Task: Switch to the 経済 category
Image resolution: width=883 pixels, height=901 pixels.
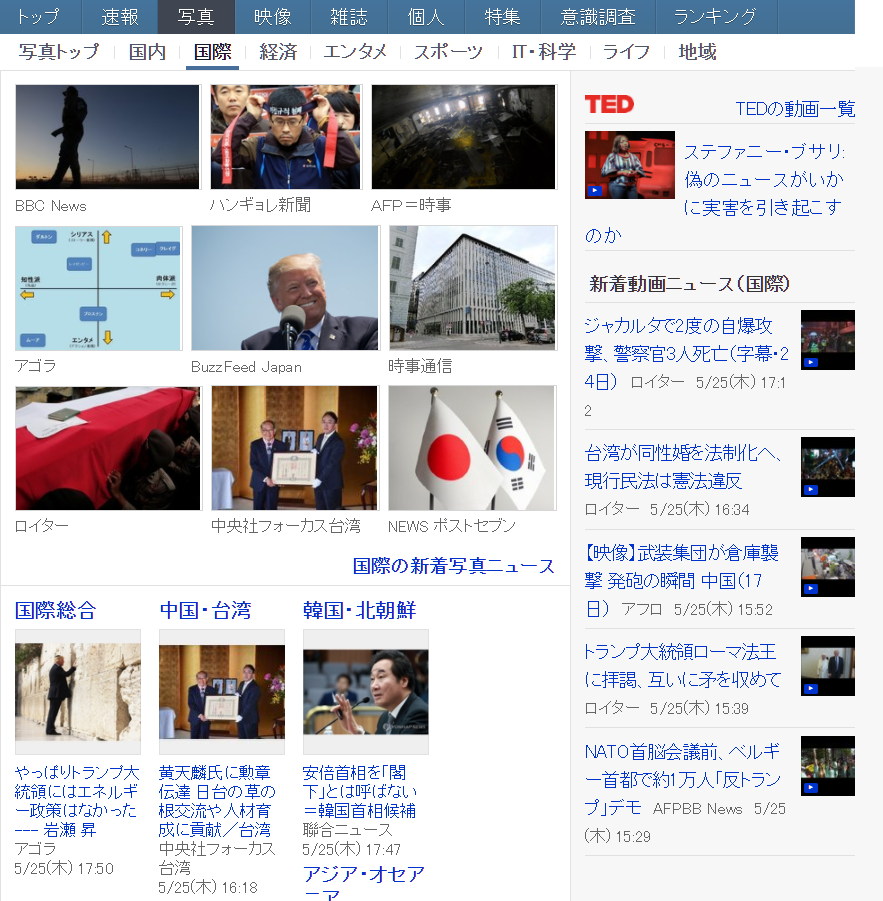Action: [x=278, y=52]
